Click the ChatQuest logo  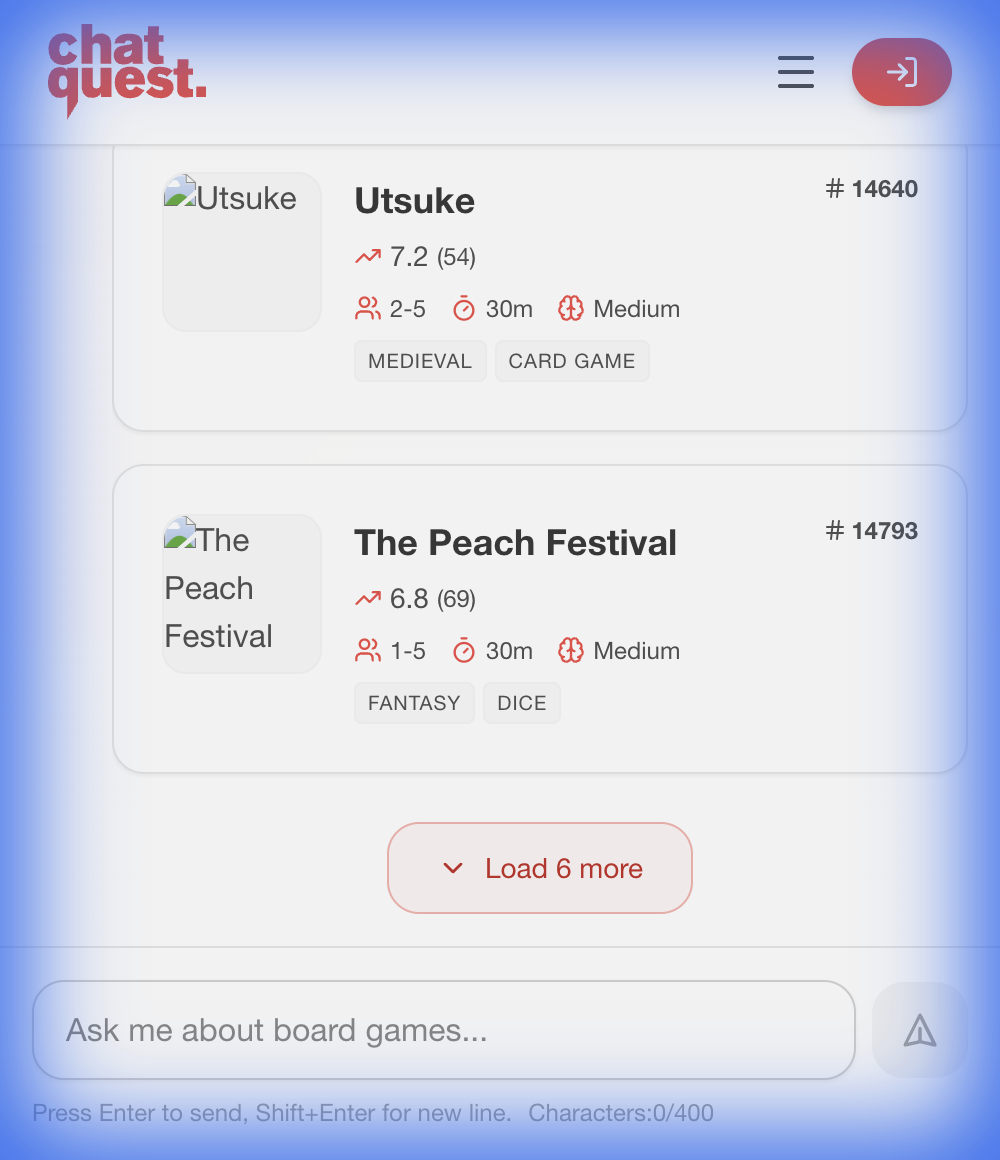(x=127, y=72)
